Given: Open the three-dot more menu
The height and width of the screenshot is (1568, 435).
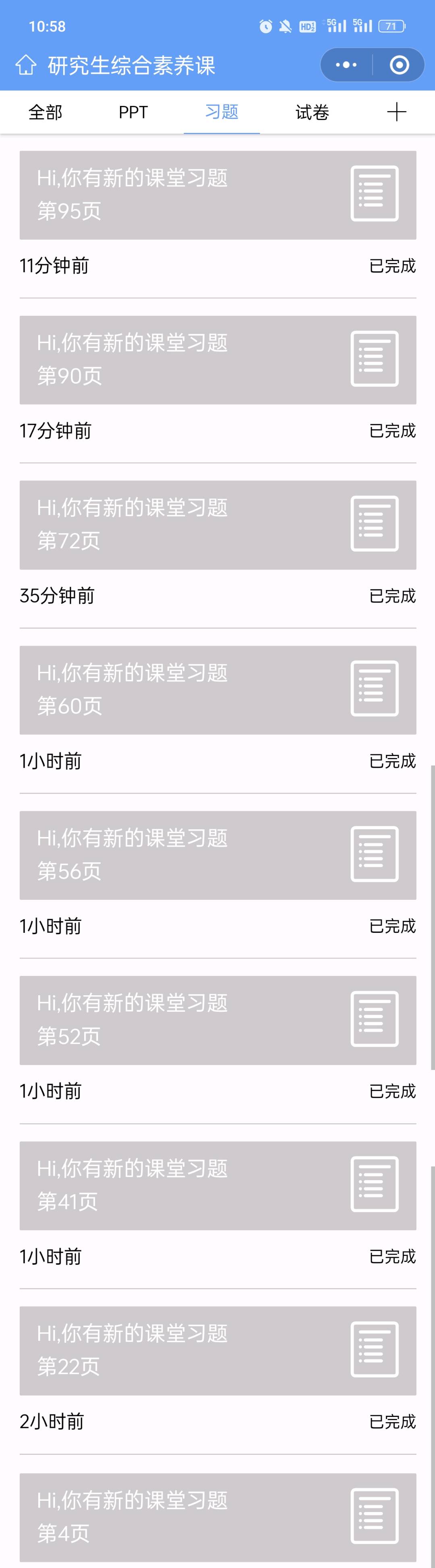Looking at the screenshot, I should pos(346,65).
